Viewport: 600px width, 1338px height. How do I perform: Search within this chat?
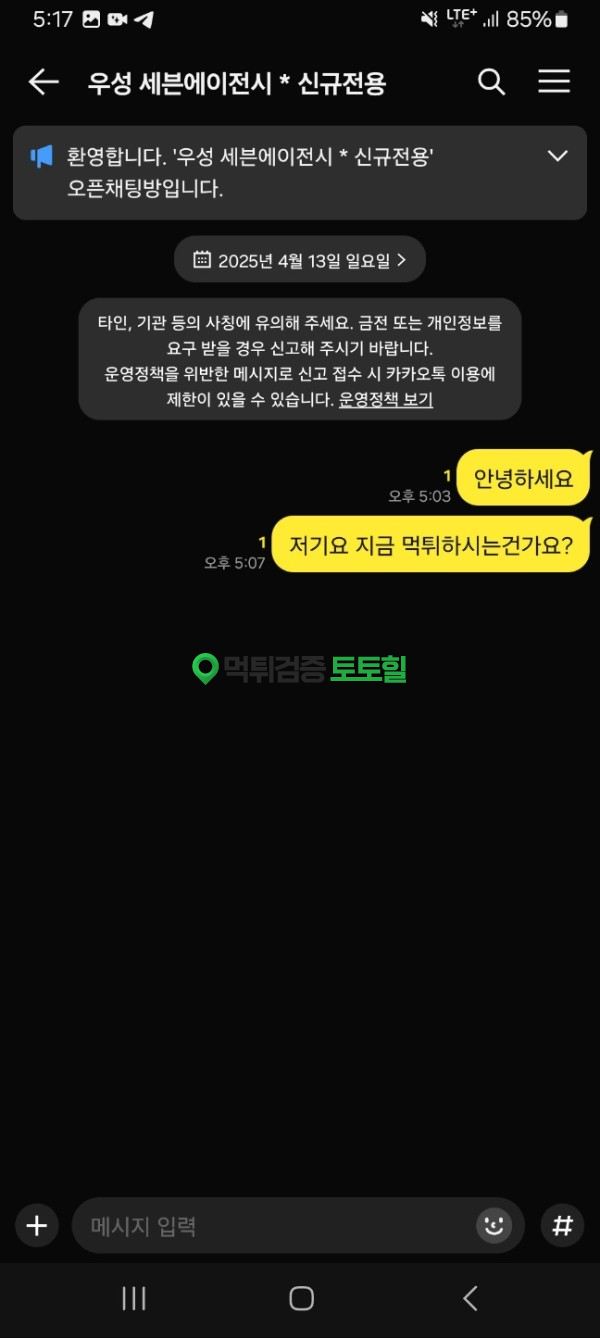tap(491, 82)
